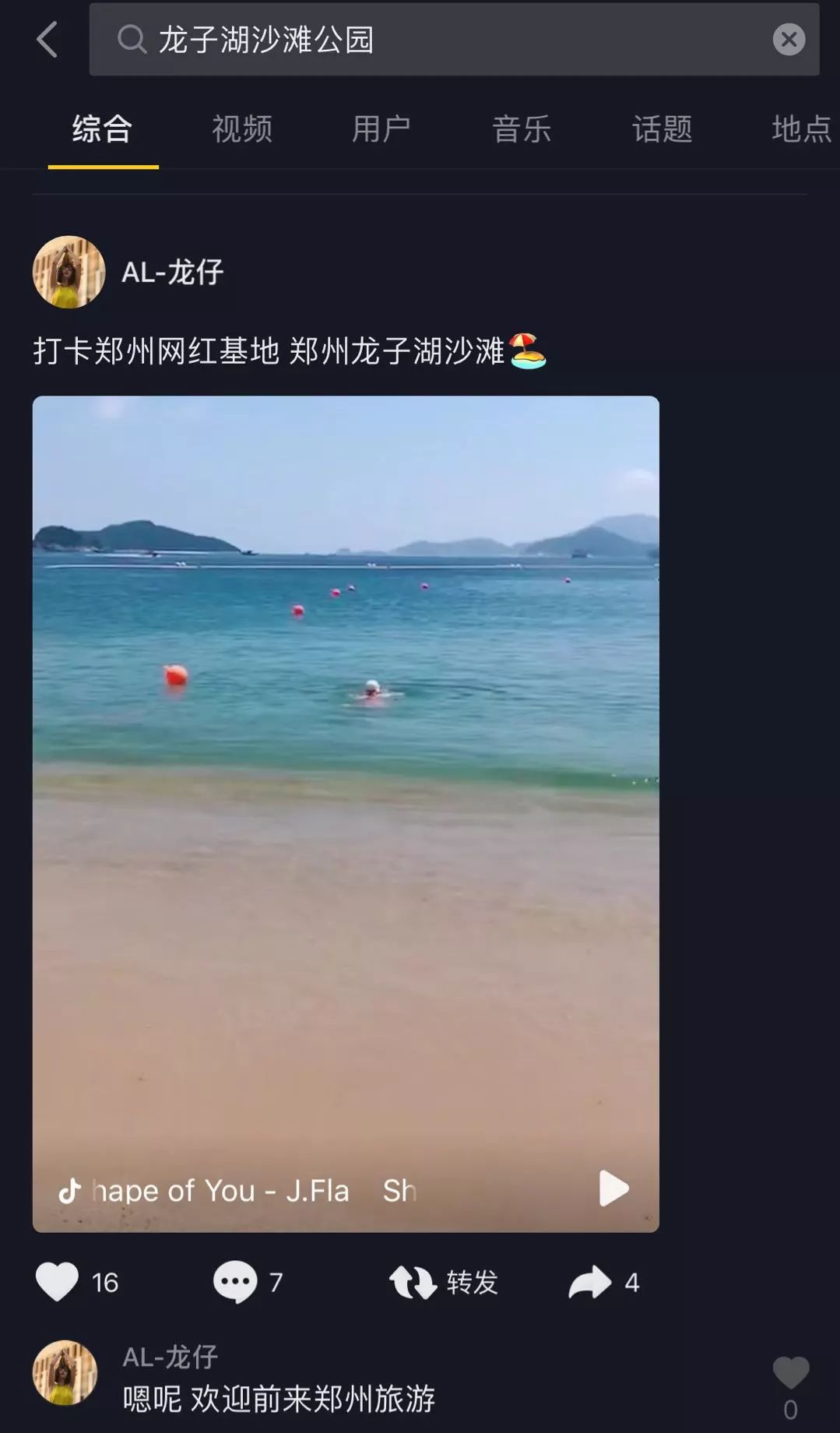Click the like heart icon on the video
840x1433 pixels.
54,1283
